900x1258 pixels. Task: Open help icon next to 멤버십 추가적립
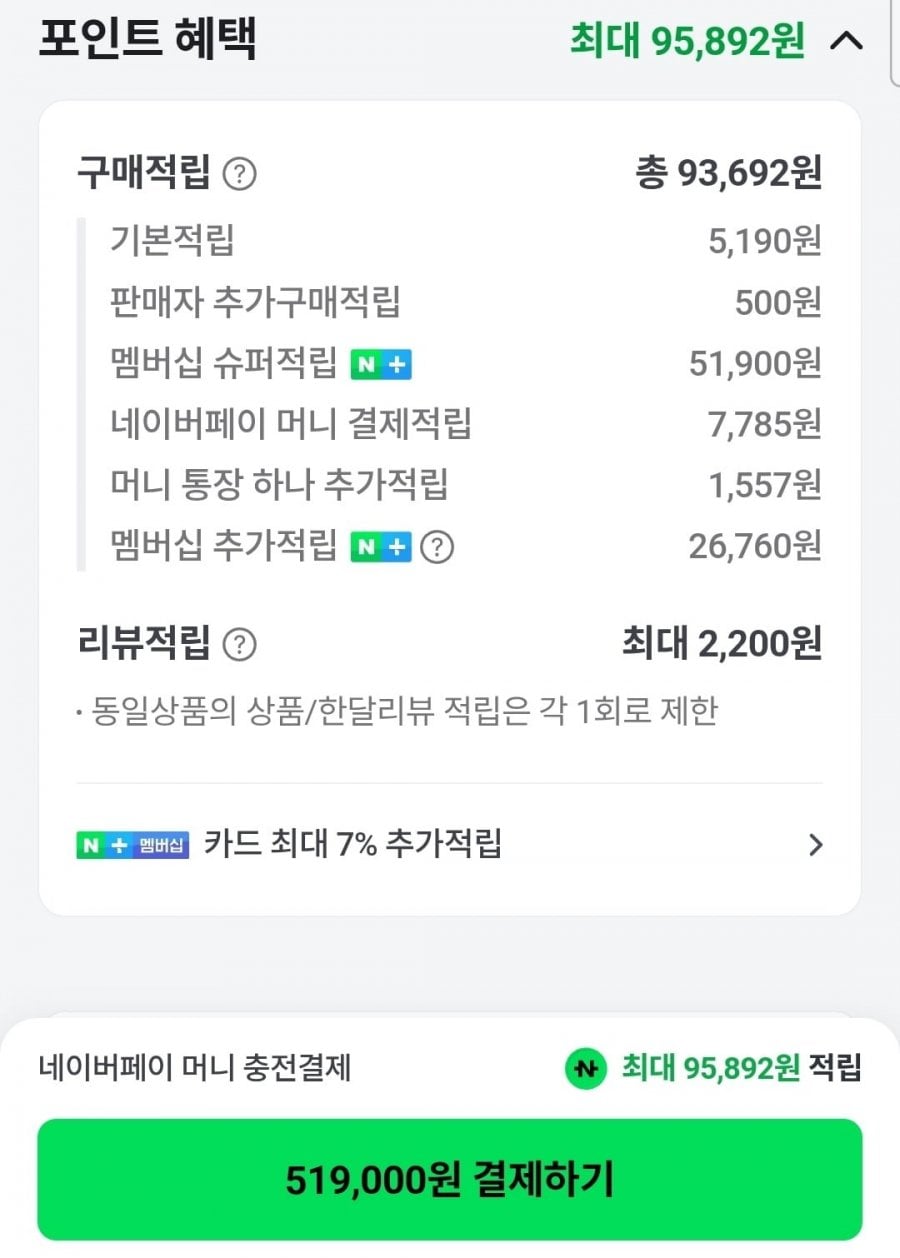436,547
